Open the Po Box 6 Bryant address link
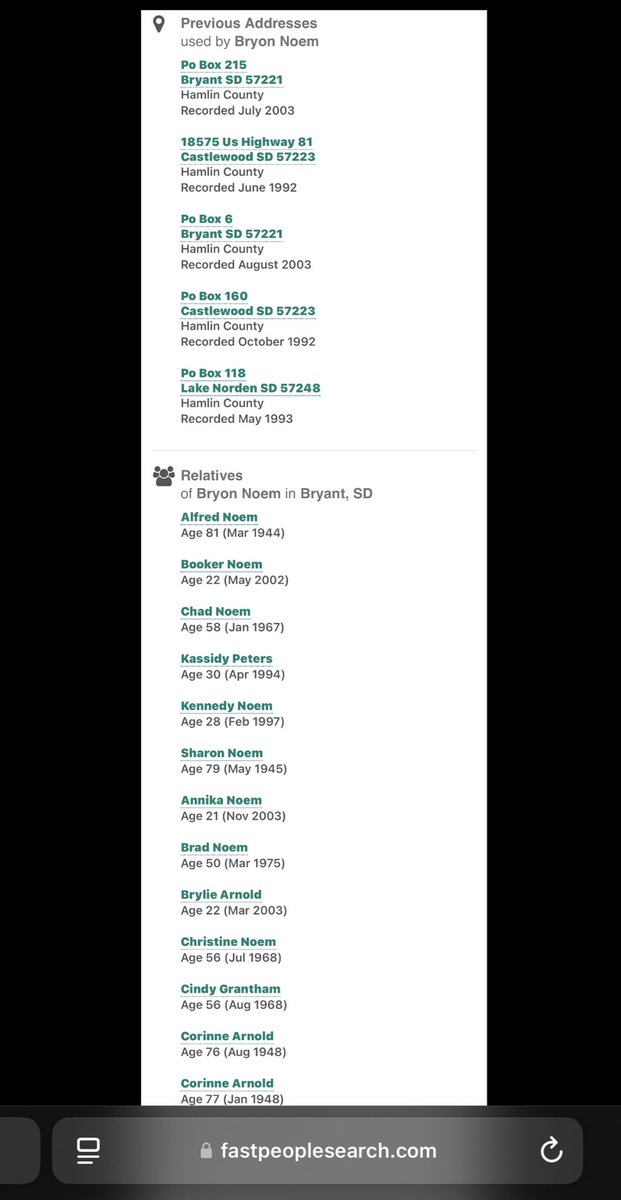 231,226
